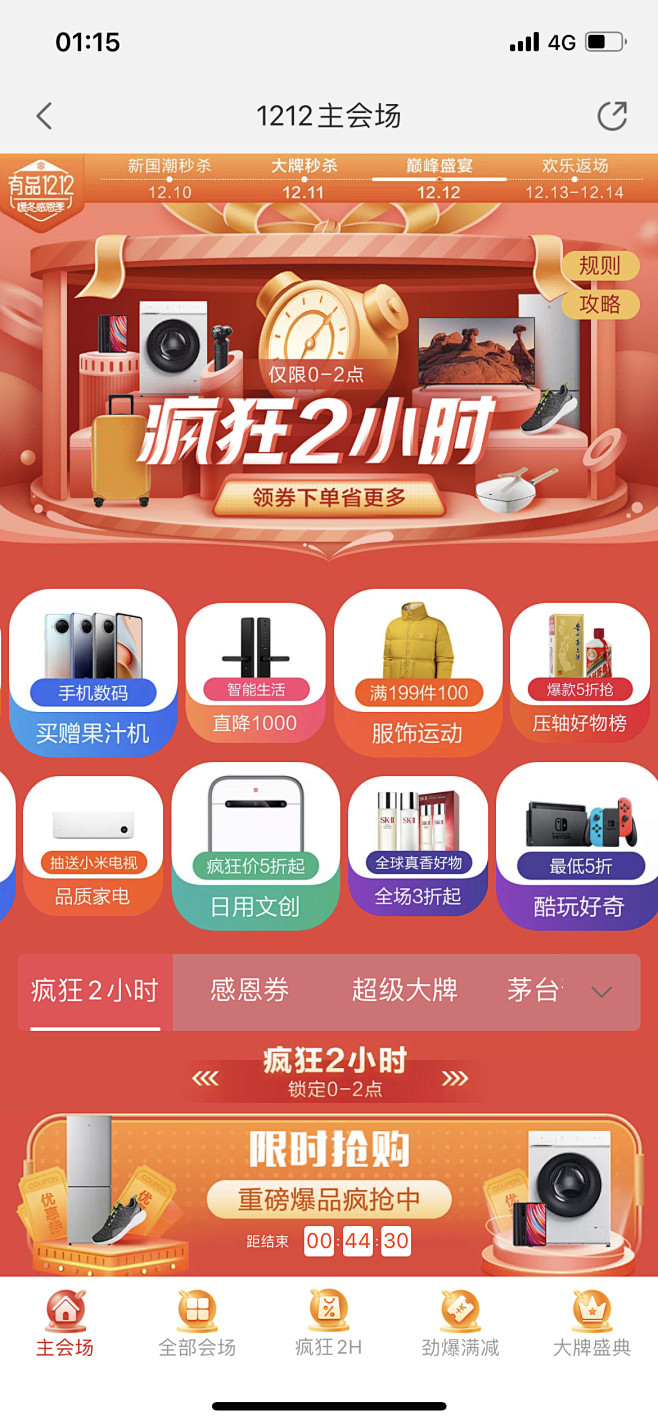Image resolution: width=658 pixels, height=1424 pixels.
Task: Go back using the header arrow
Action: 44,116
